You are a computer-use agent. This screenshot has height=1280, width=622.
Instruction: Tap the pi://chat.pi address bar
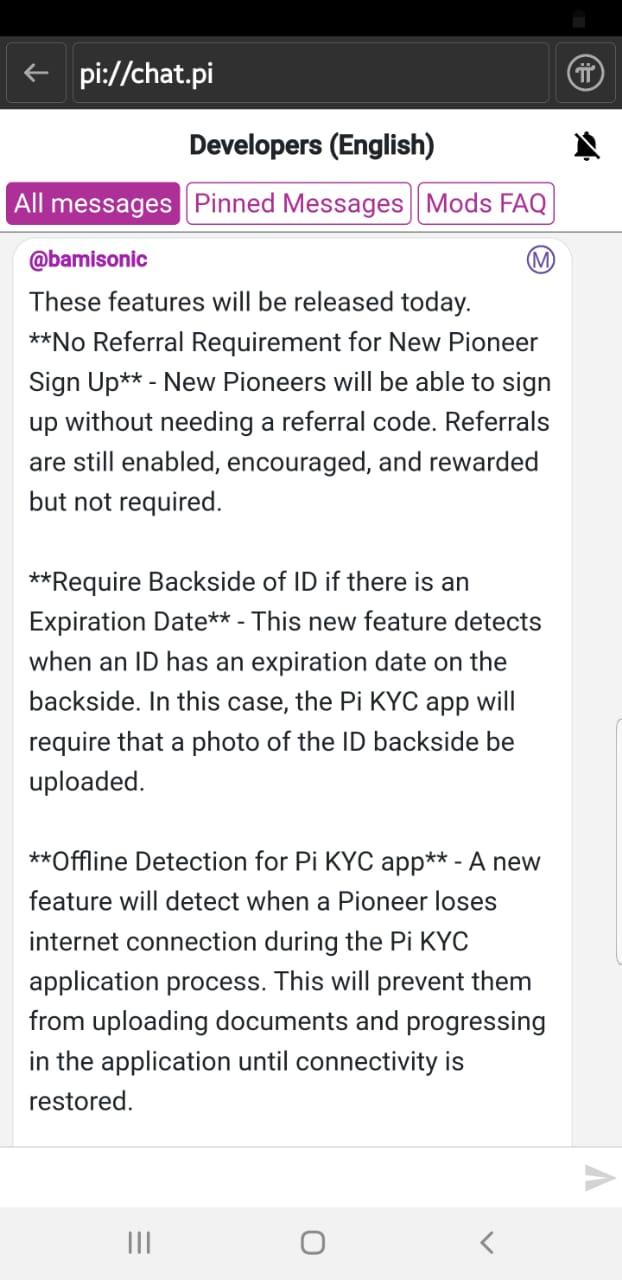pos(310,73)
